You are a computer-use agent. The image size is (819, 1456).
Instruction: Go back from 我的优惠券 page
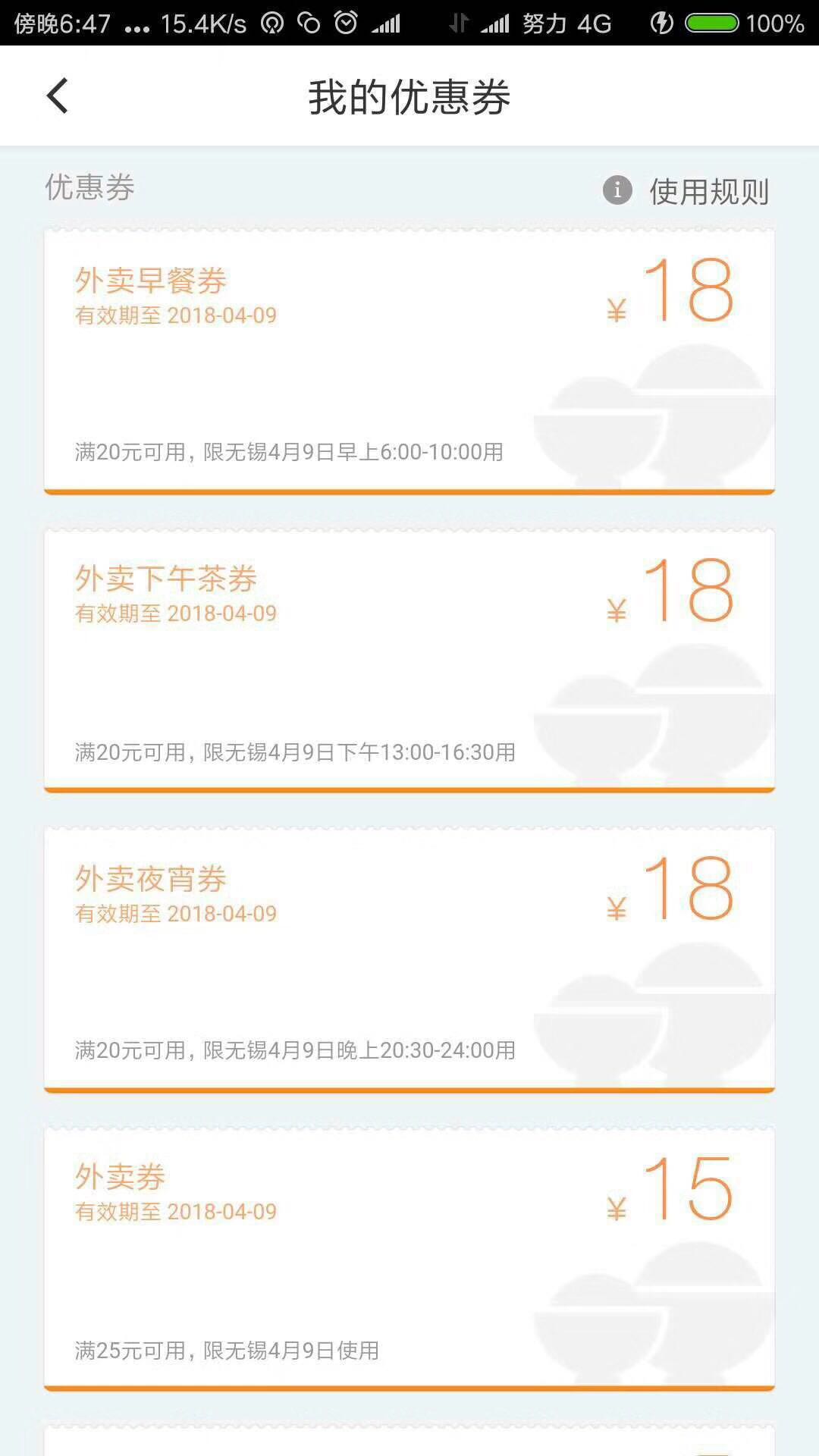point(58,96)
